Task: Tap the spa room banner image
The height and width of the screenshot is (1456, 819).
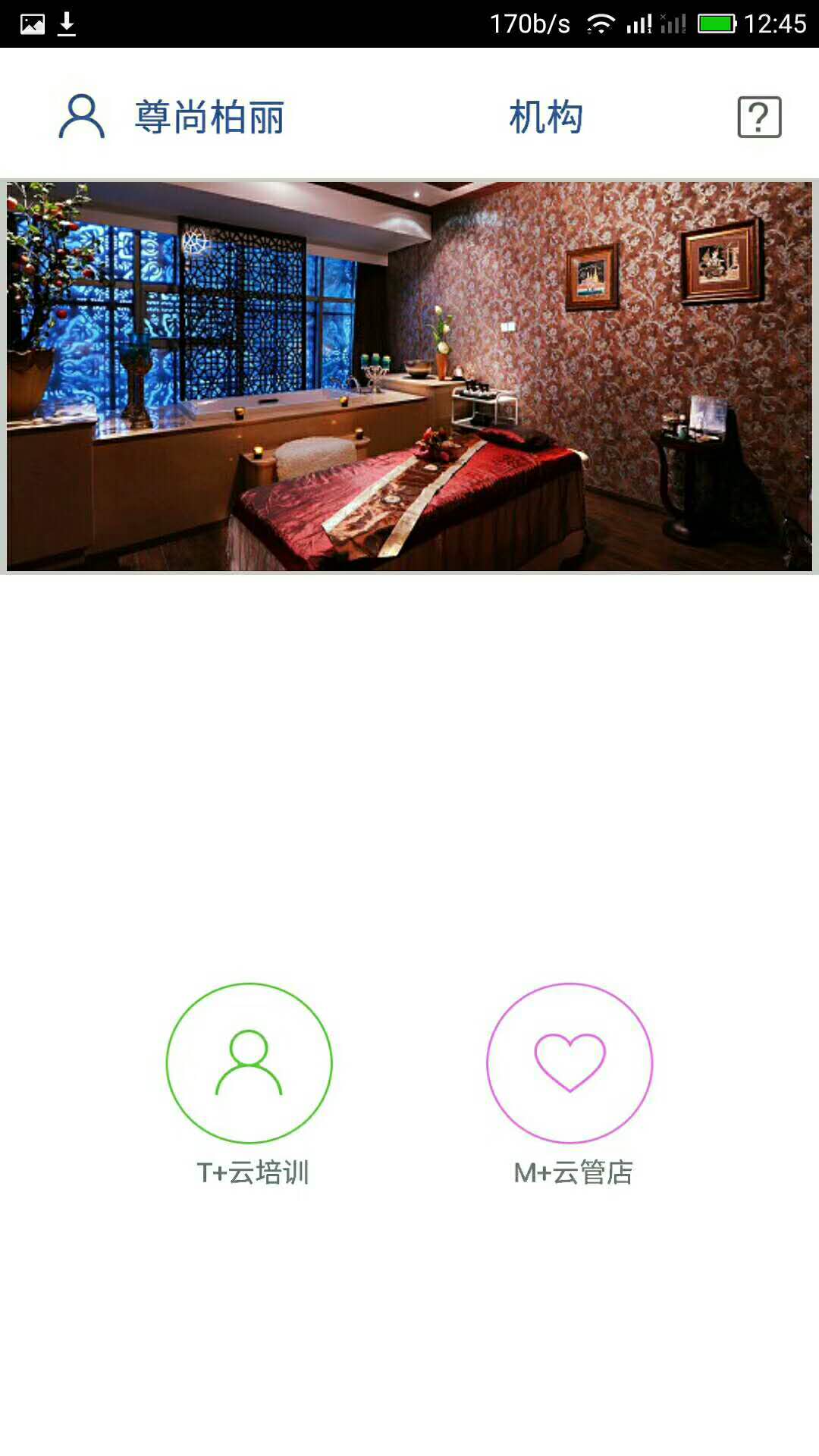Action: 409,376
